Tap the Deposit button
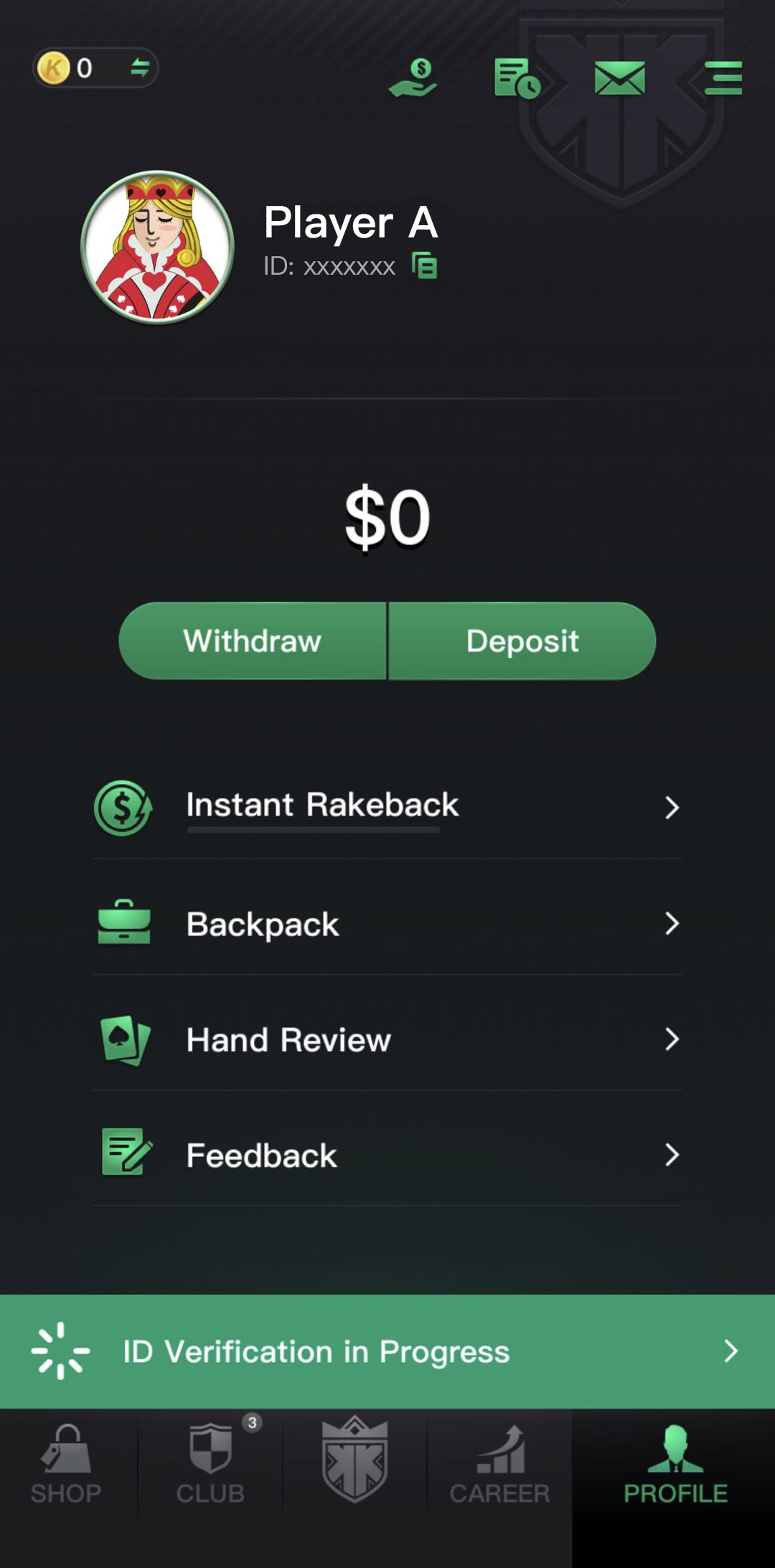 522,641
